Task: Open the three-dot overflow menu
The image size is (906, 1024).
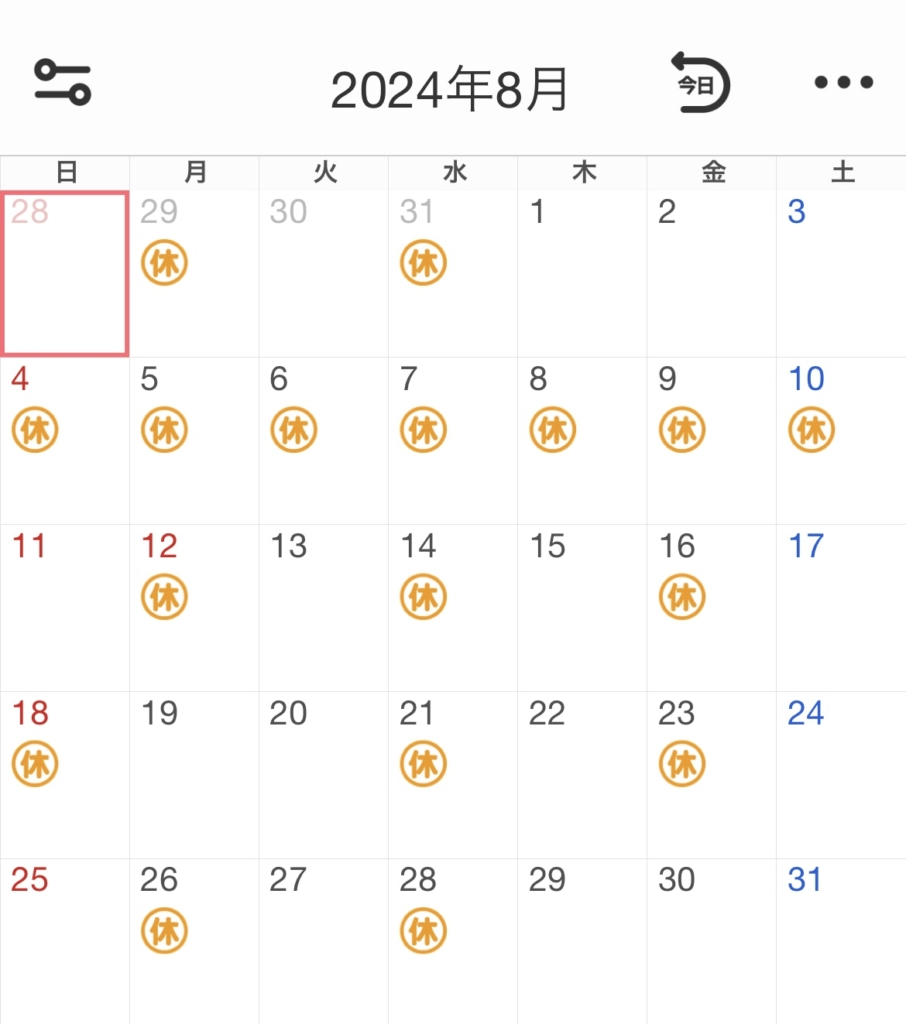Action: (x=843, y=83)
